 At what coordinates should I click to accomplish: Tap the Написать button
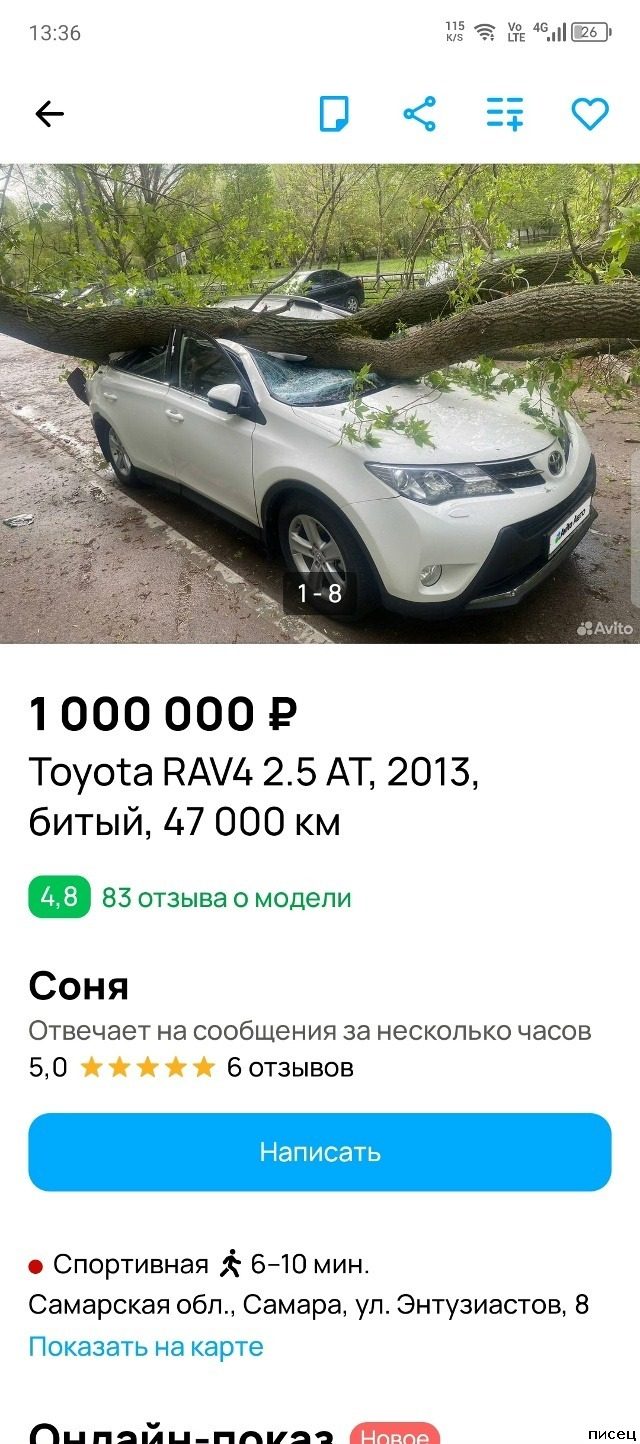pos(320,1151)
